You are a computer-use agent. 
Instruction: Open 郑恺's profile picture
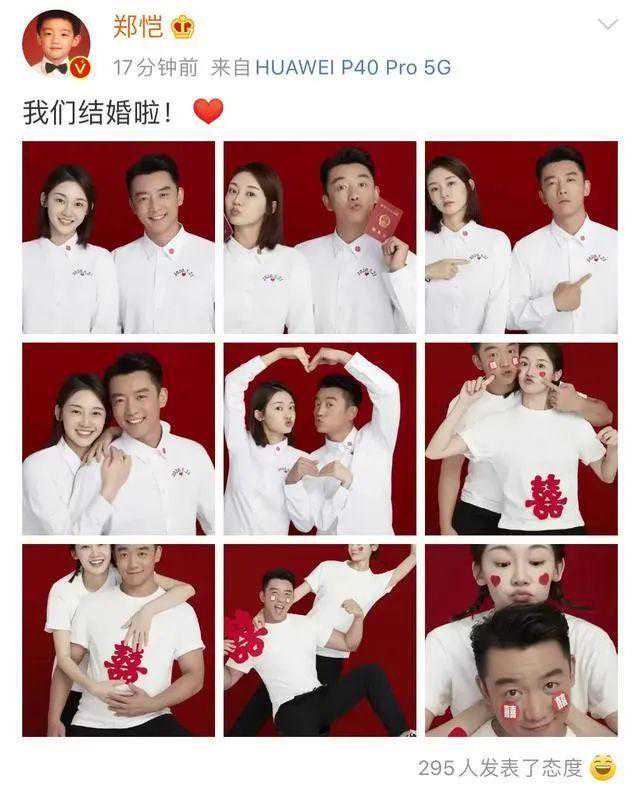tap(56, 43)
